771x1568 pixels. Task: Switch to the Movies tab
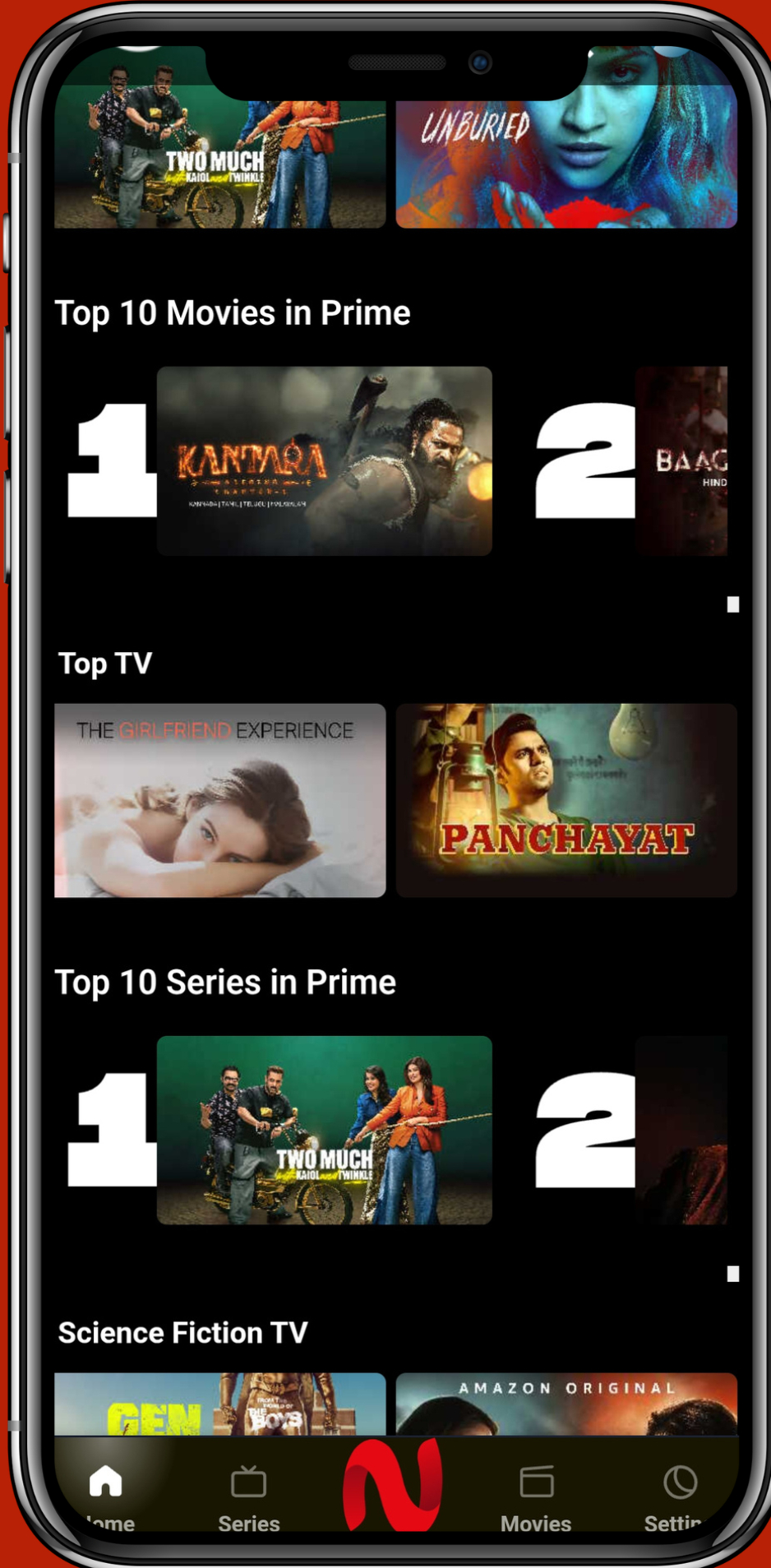[x=536, y=1498]
